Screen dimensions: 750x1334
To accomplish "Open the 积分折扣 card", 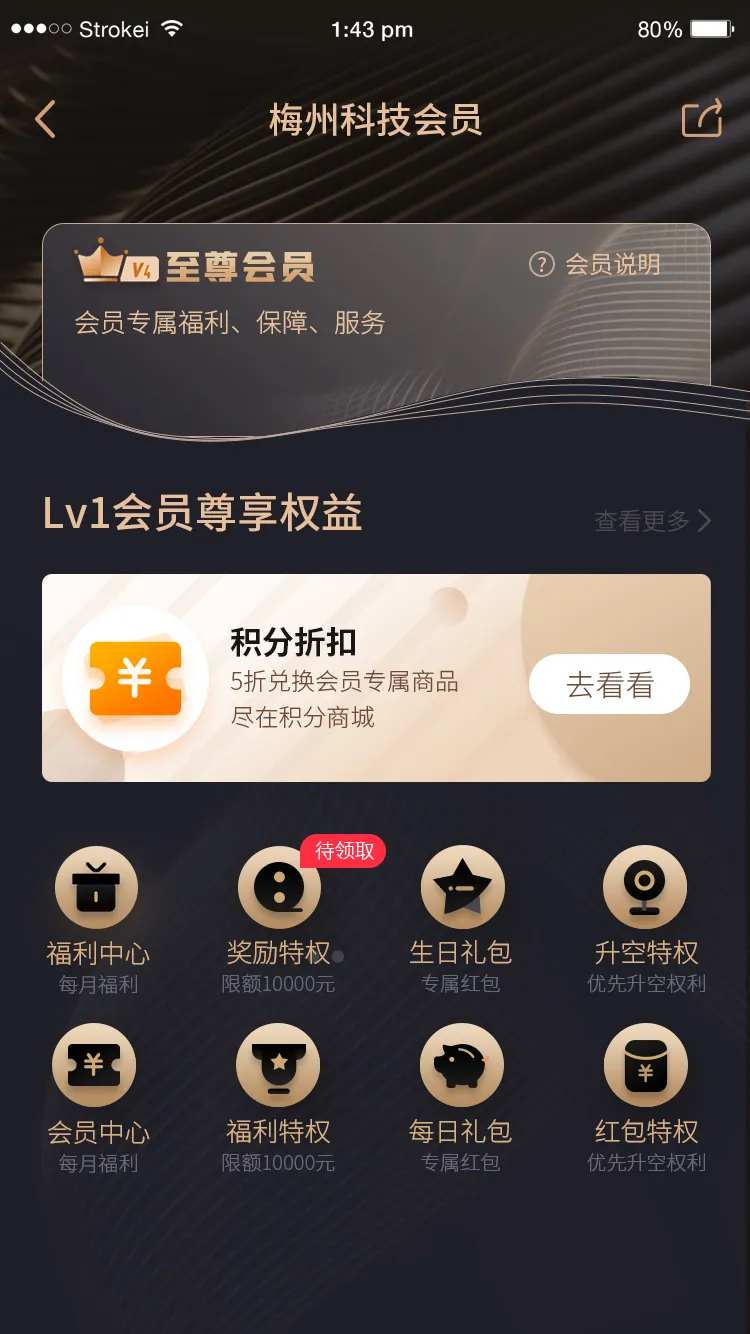I will [376, 678].
